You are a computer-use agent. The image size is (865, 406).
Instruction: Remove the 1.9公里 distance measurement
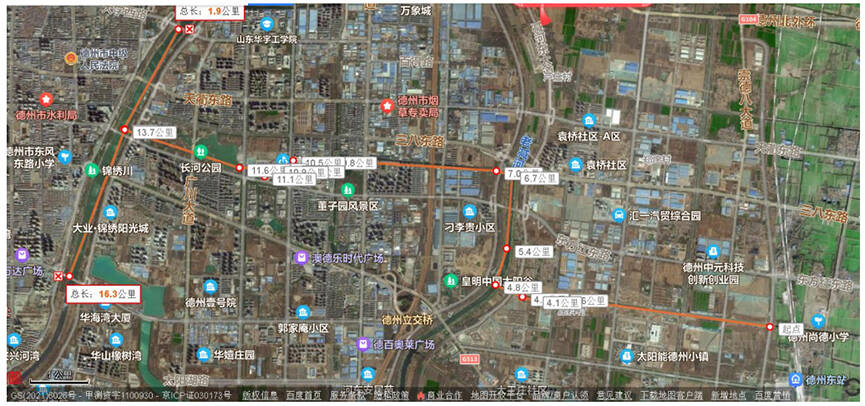coord(189,29)
